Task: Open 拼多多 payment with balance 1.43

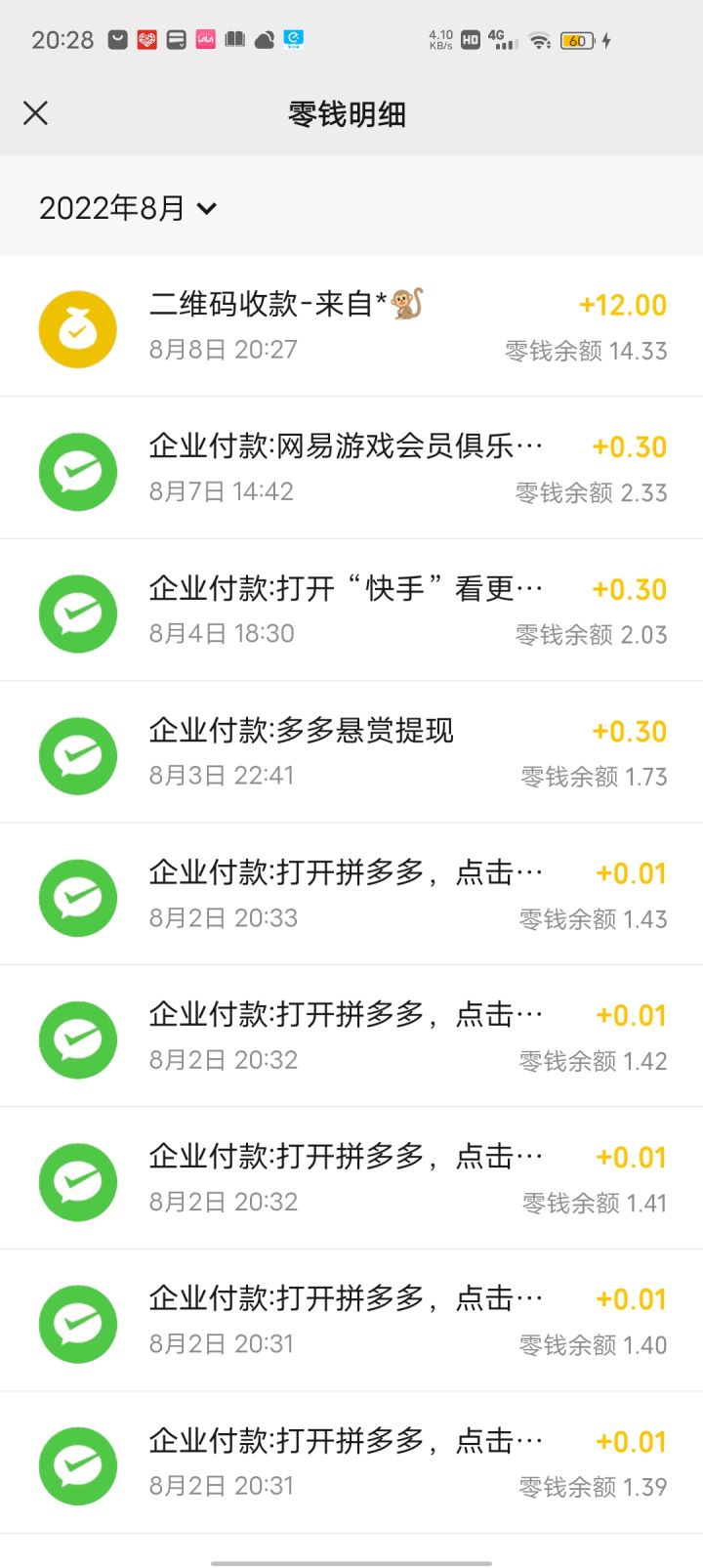Action: [x=351, y=895]
